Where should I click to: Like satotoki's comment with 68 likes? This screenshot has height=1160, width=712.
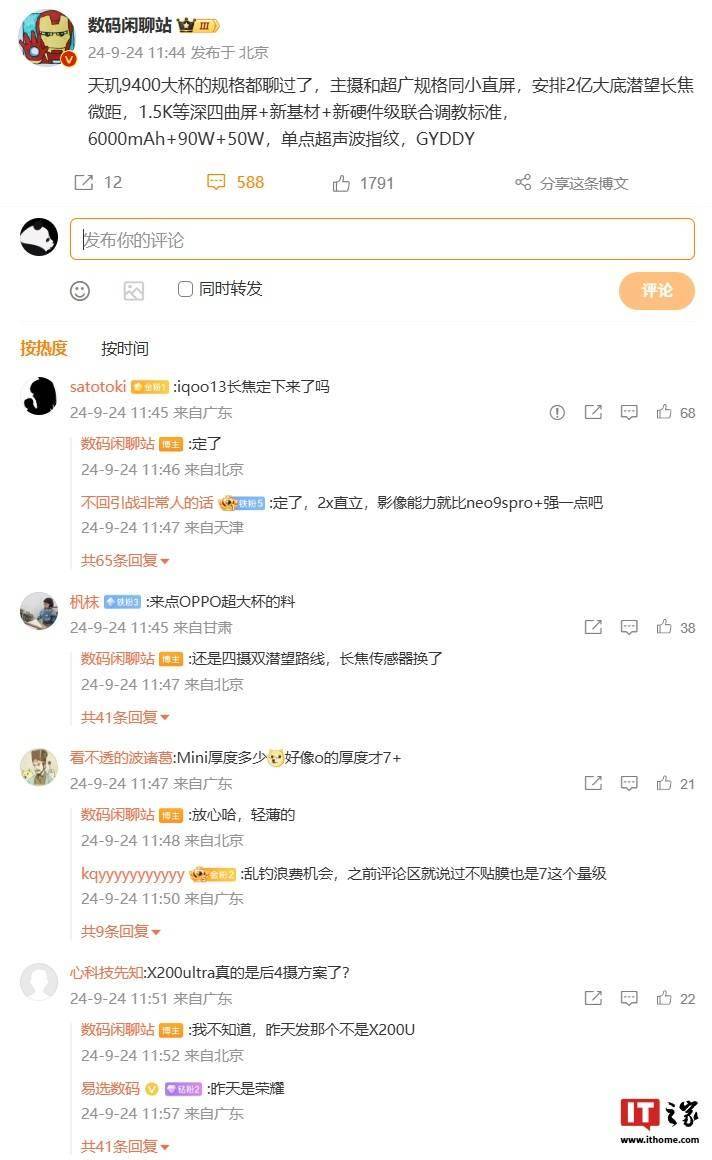pos(664,412)
